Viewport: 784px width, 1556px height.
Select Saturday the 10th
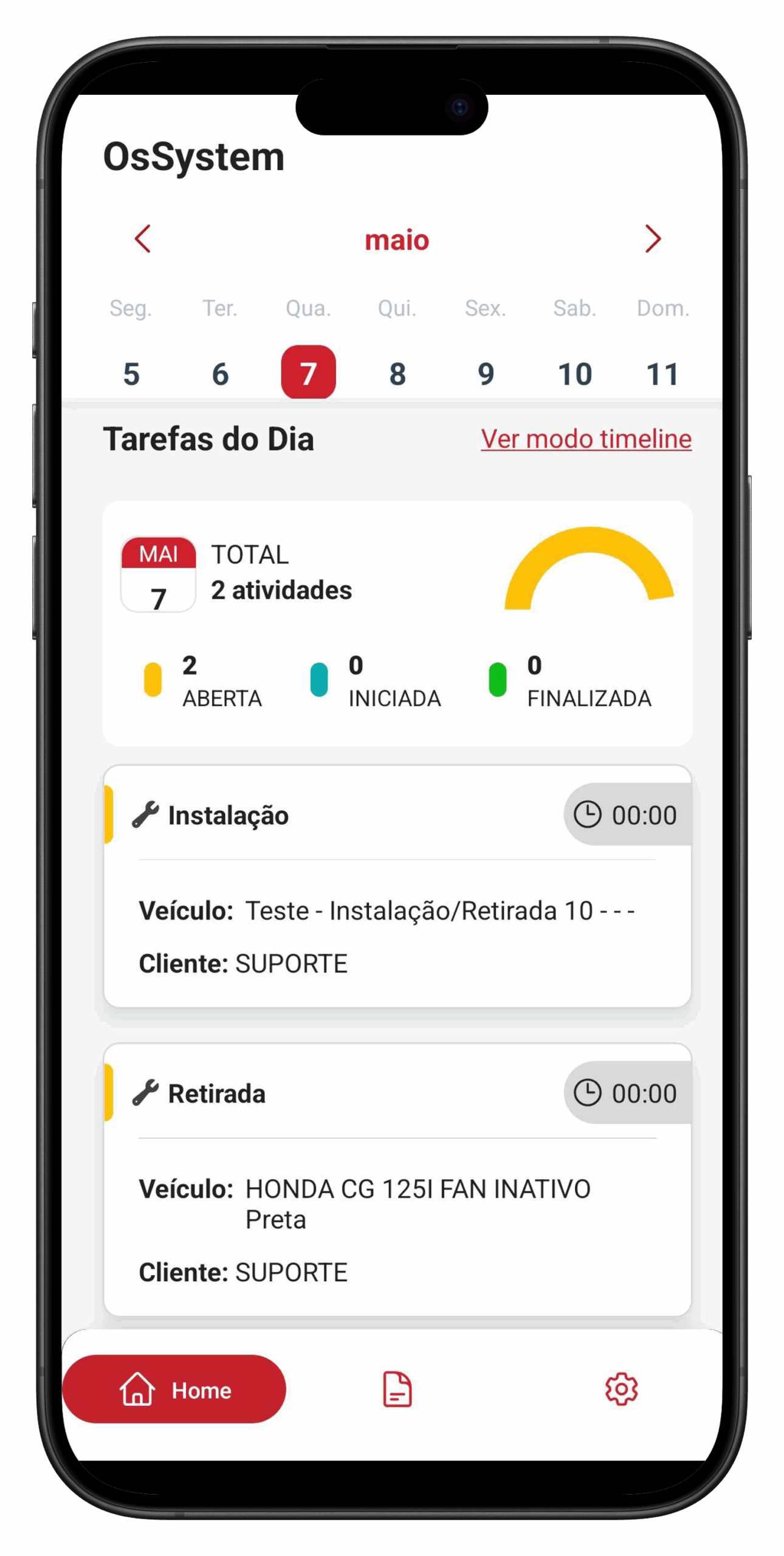pyautogui.click(x=574, y=373)
